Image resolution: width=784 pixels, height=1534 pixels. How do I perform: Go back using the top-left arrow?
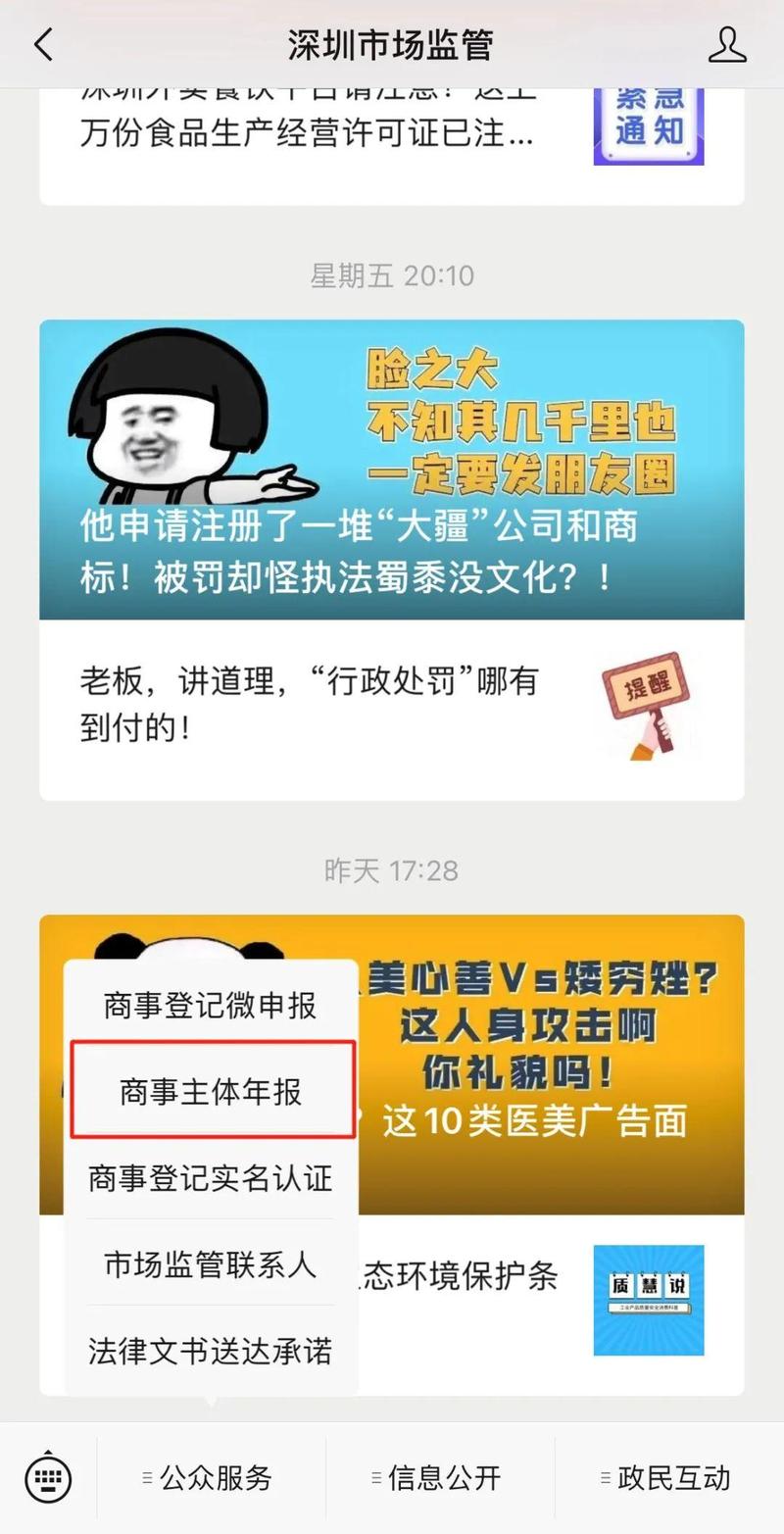[x=43, y=45]
